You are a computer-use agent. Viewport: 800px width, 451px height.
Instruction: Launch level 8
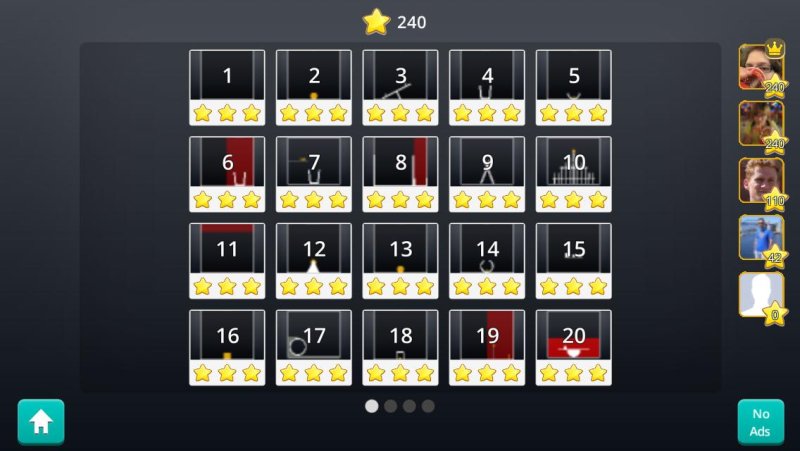(400, 173)
